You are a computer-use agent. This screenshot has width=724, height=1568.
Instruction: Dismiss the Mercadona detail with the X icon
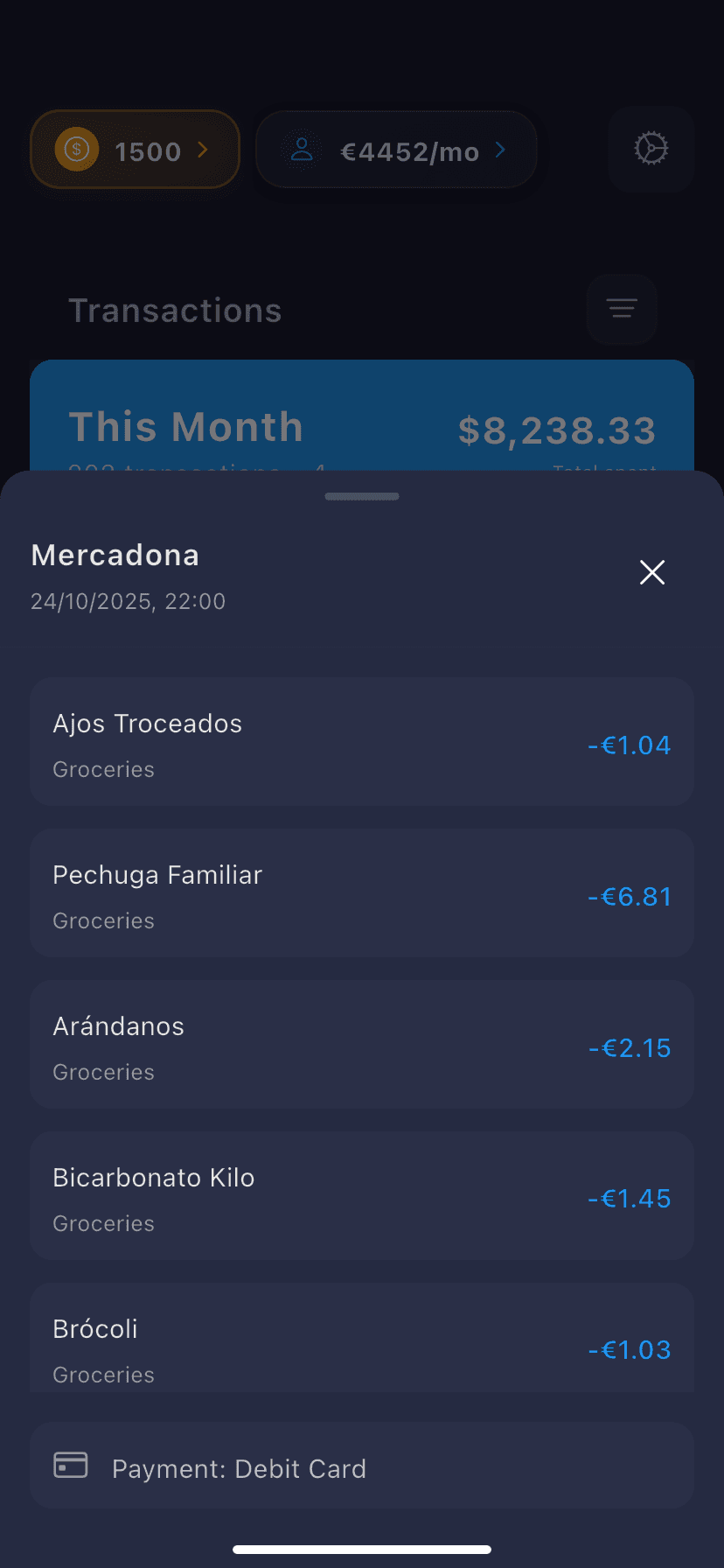point(651,571)
